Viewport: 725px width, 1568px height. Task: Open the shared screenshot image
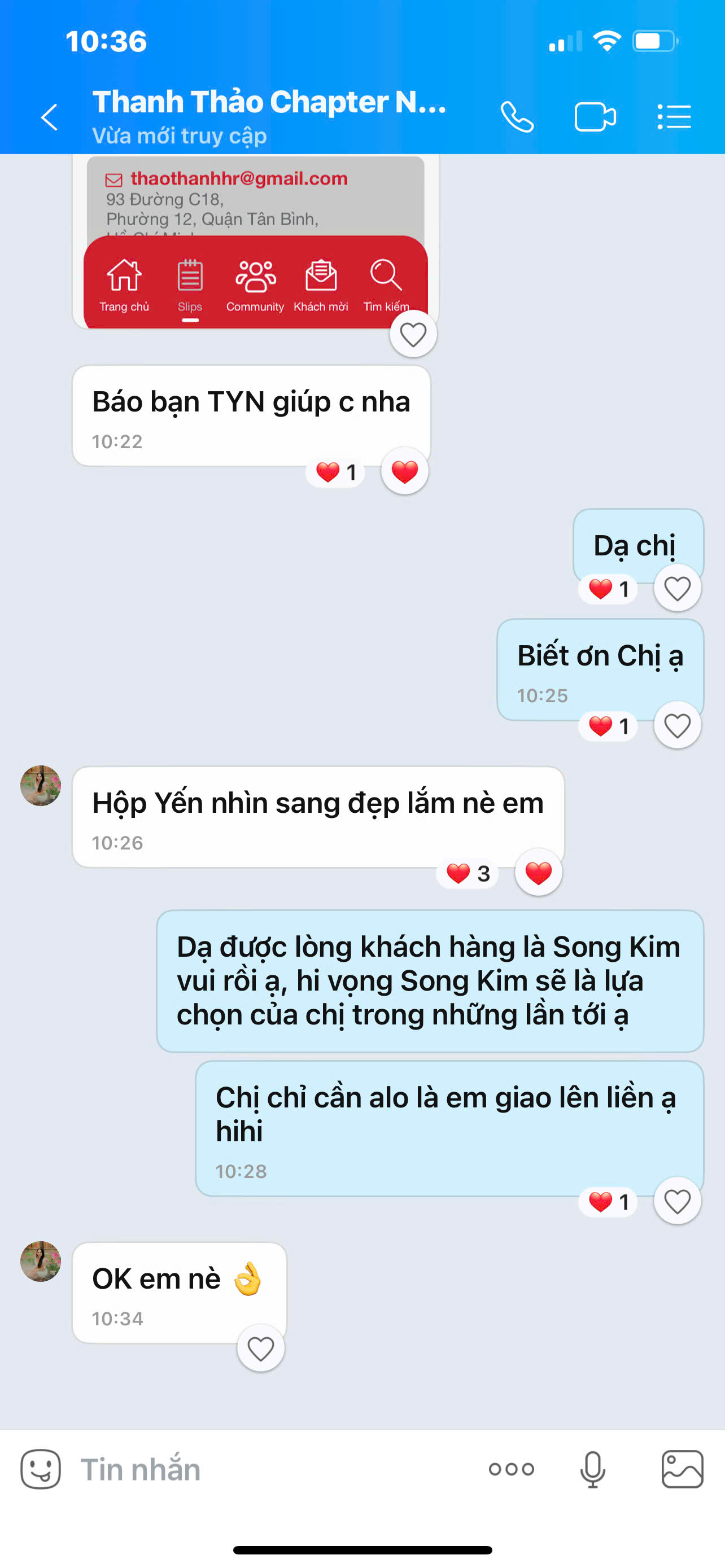point(256,243)
